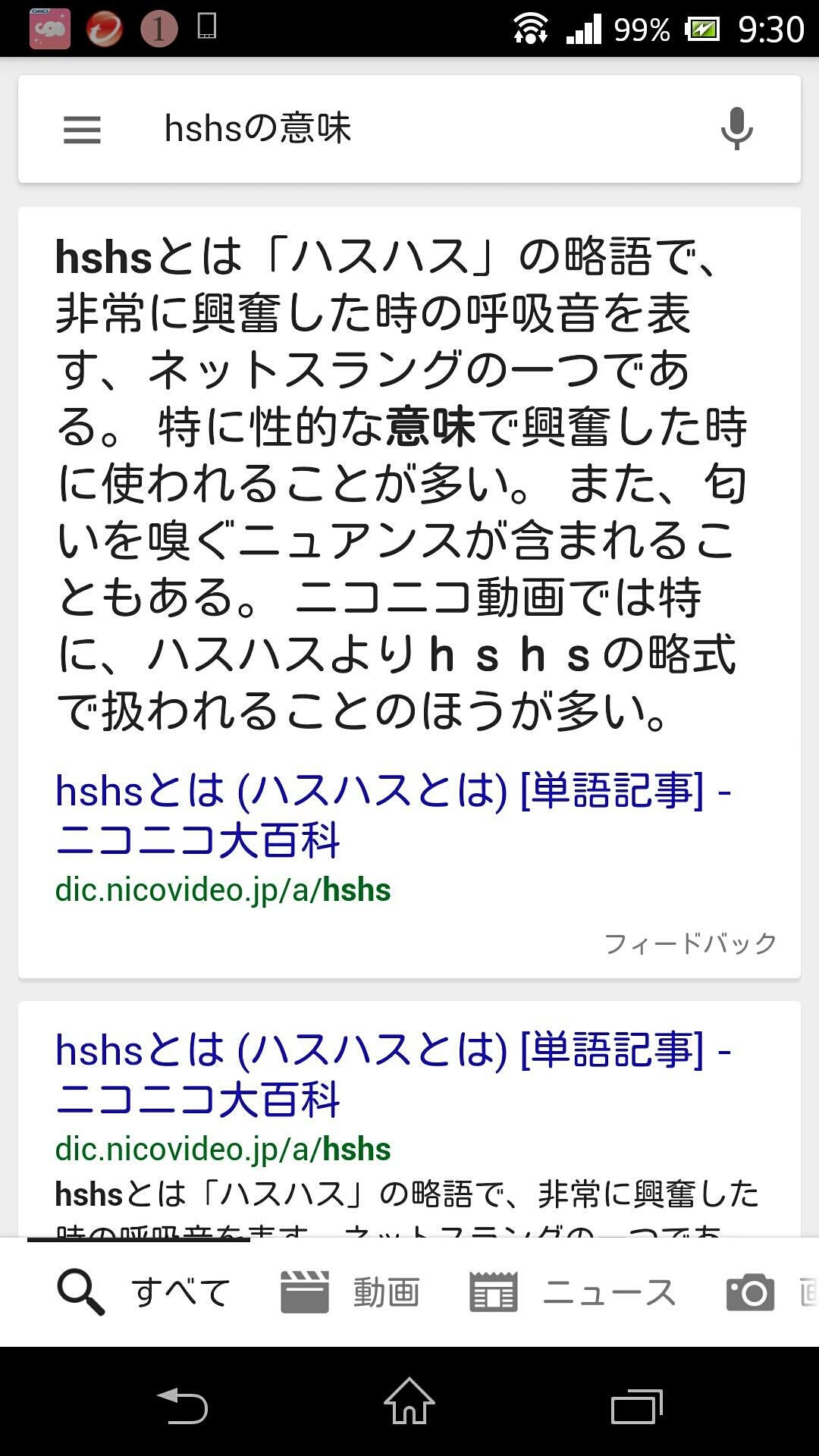The image size is (819, 1456).
Task: Tap the フィードバック link
Action: coord(690,944)
